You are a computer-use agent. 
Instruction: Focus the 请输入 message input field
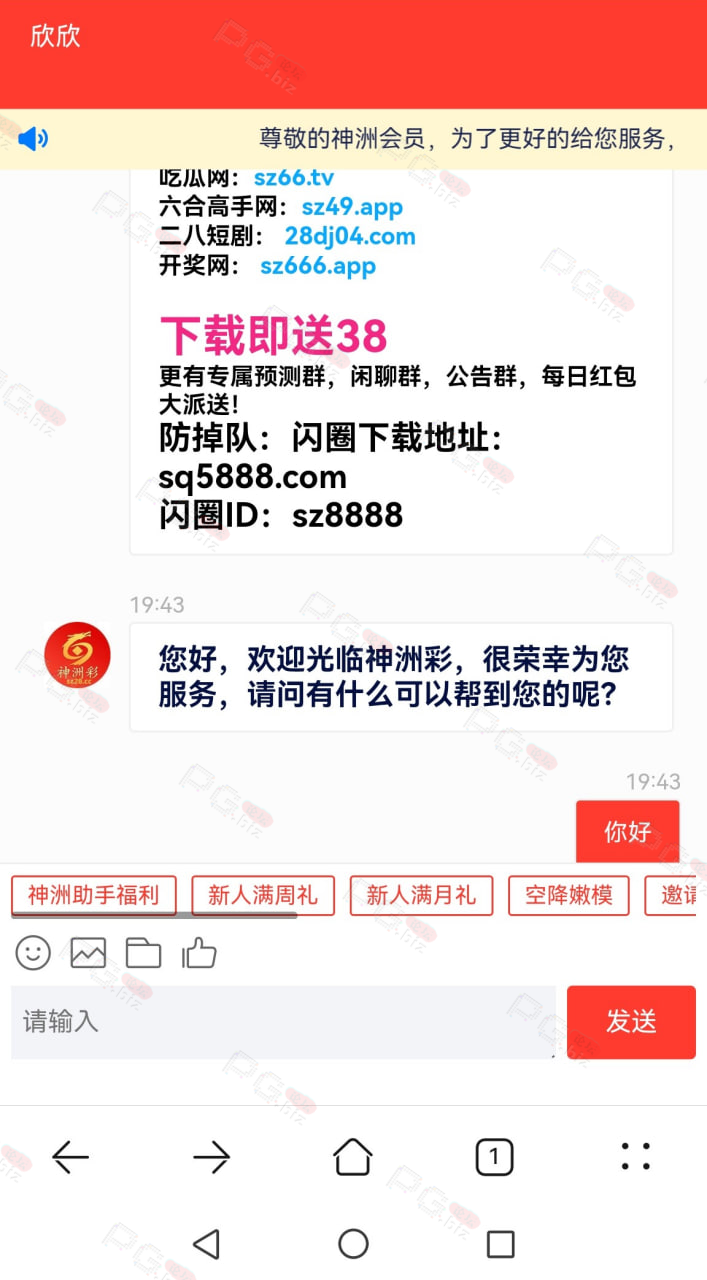coord(283,1021)
